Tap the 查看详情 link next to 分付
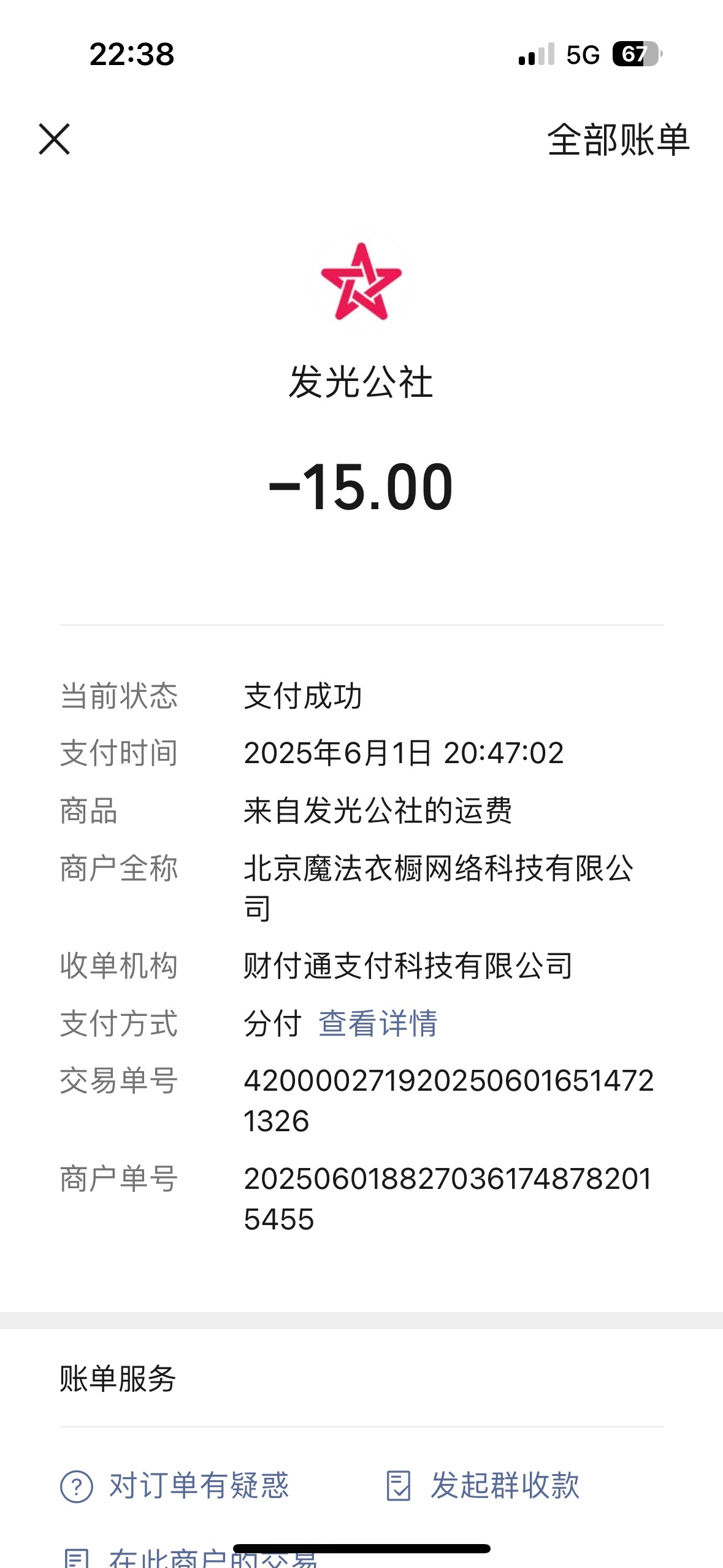 pos(378,1023)
